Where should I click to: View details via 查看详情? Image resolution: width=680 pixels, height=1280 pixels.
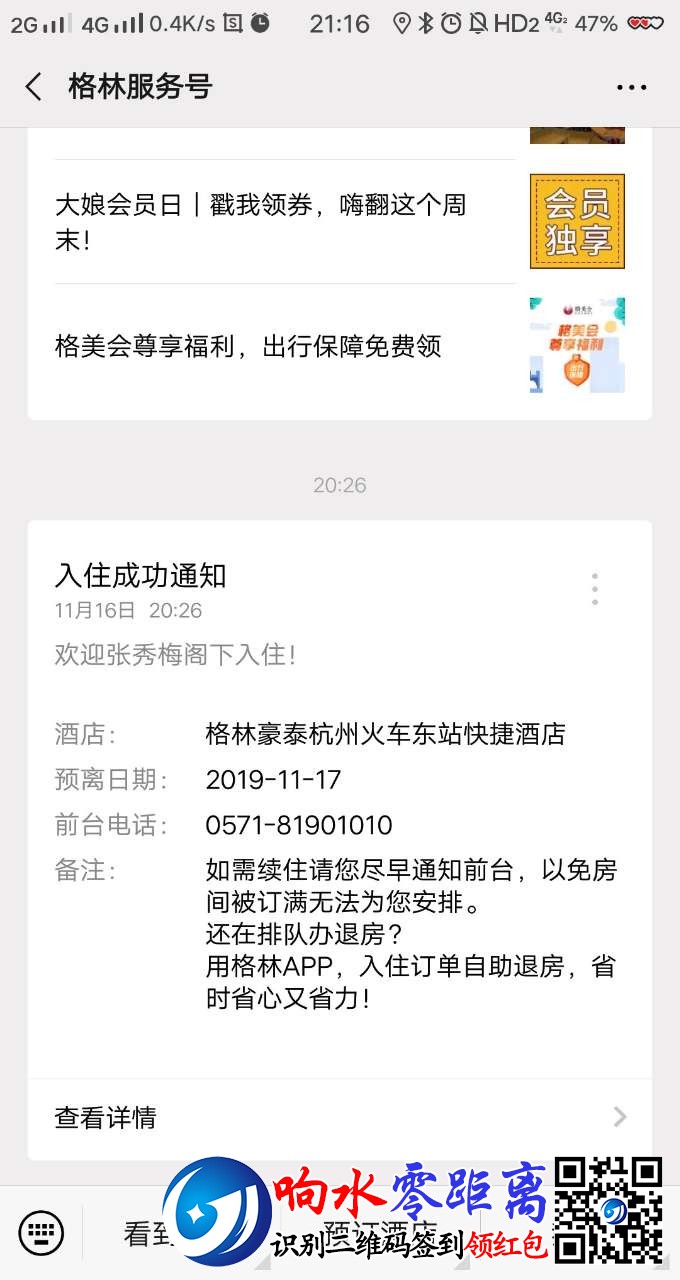pyautogui.click(x=340, y=1117)
